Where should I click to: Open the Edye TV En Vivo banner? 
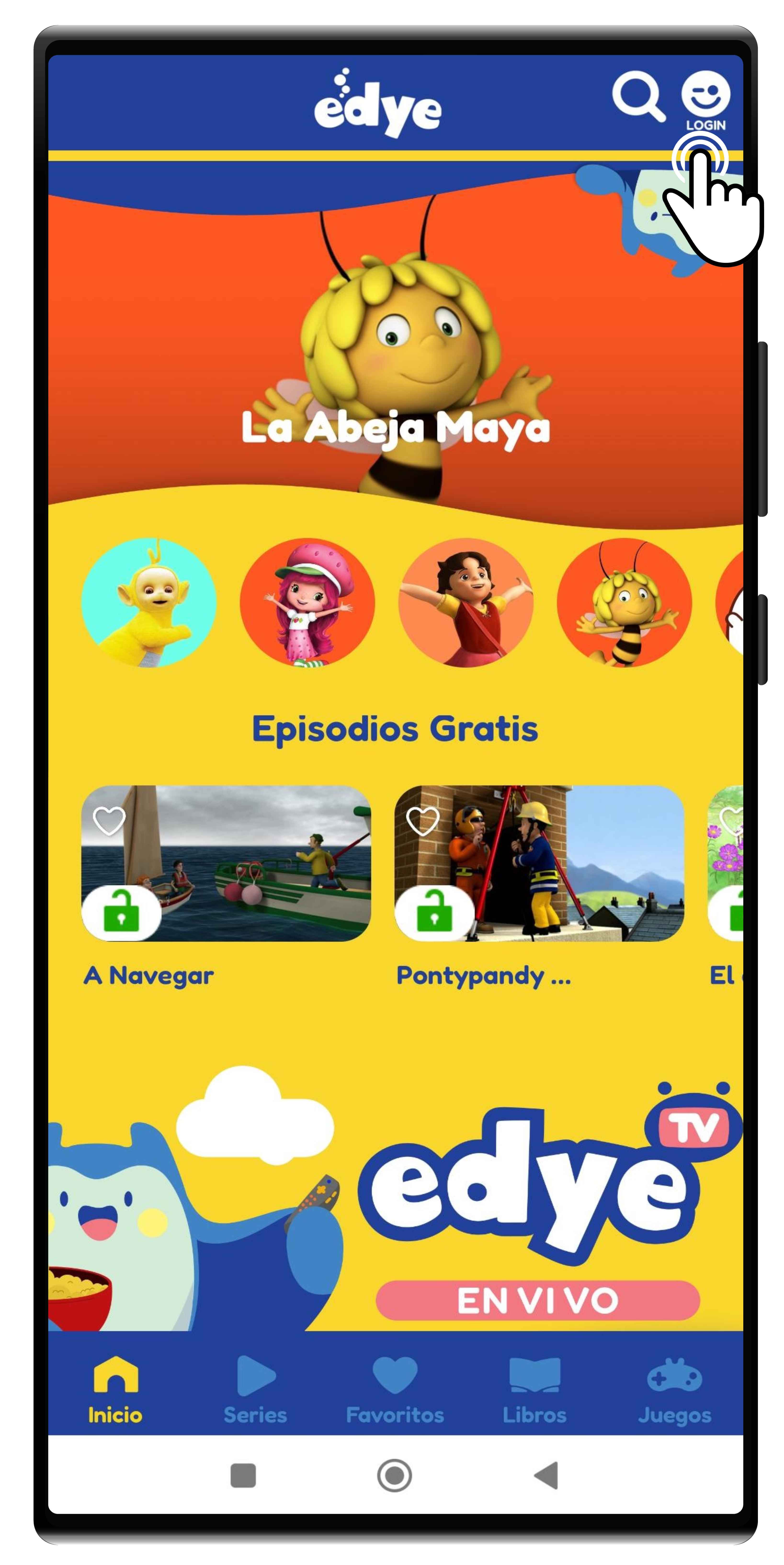point(395,1209)
